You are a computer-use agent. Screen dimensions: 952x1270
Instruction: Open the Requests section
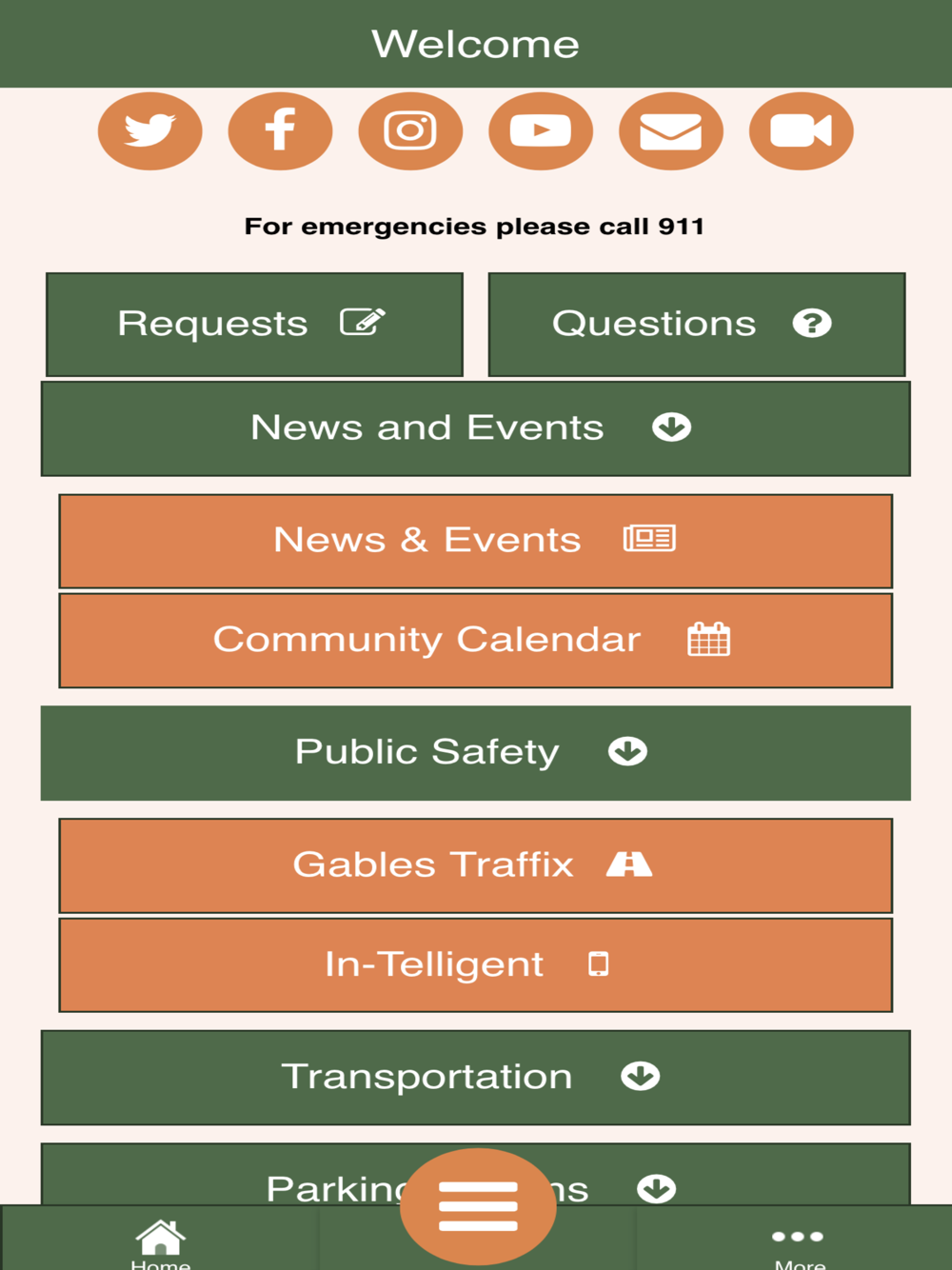[x=254, y=325]
